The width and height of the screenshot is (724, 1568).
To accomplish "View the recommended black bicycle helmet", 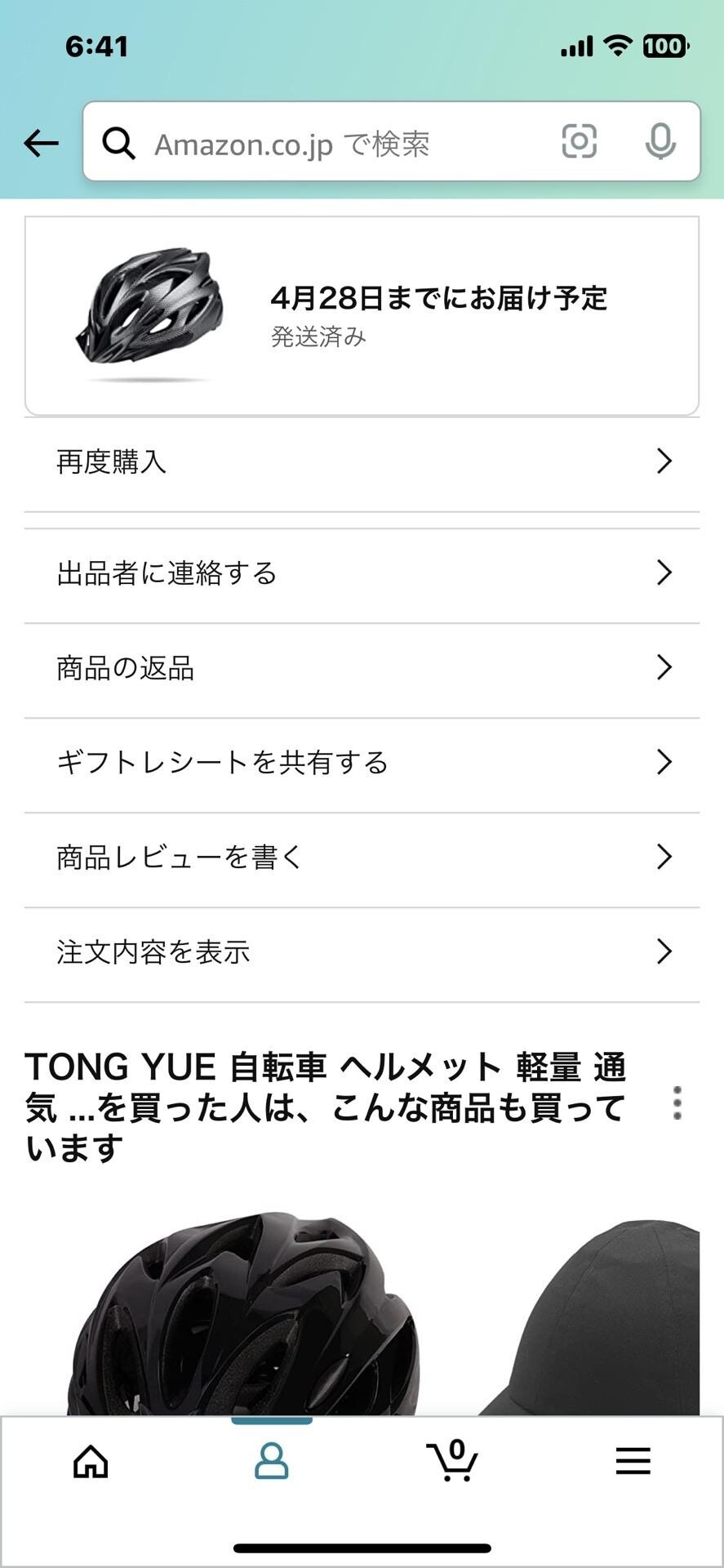I will pos(243,1313).
